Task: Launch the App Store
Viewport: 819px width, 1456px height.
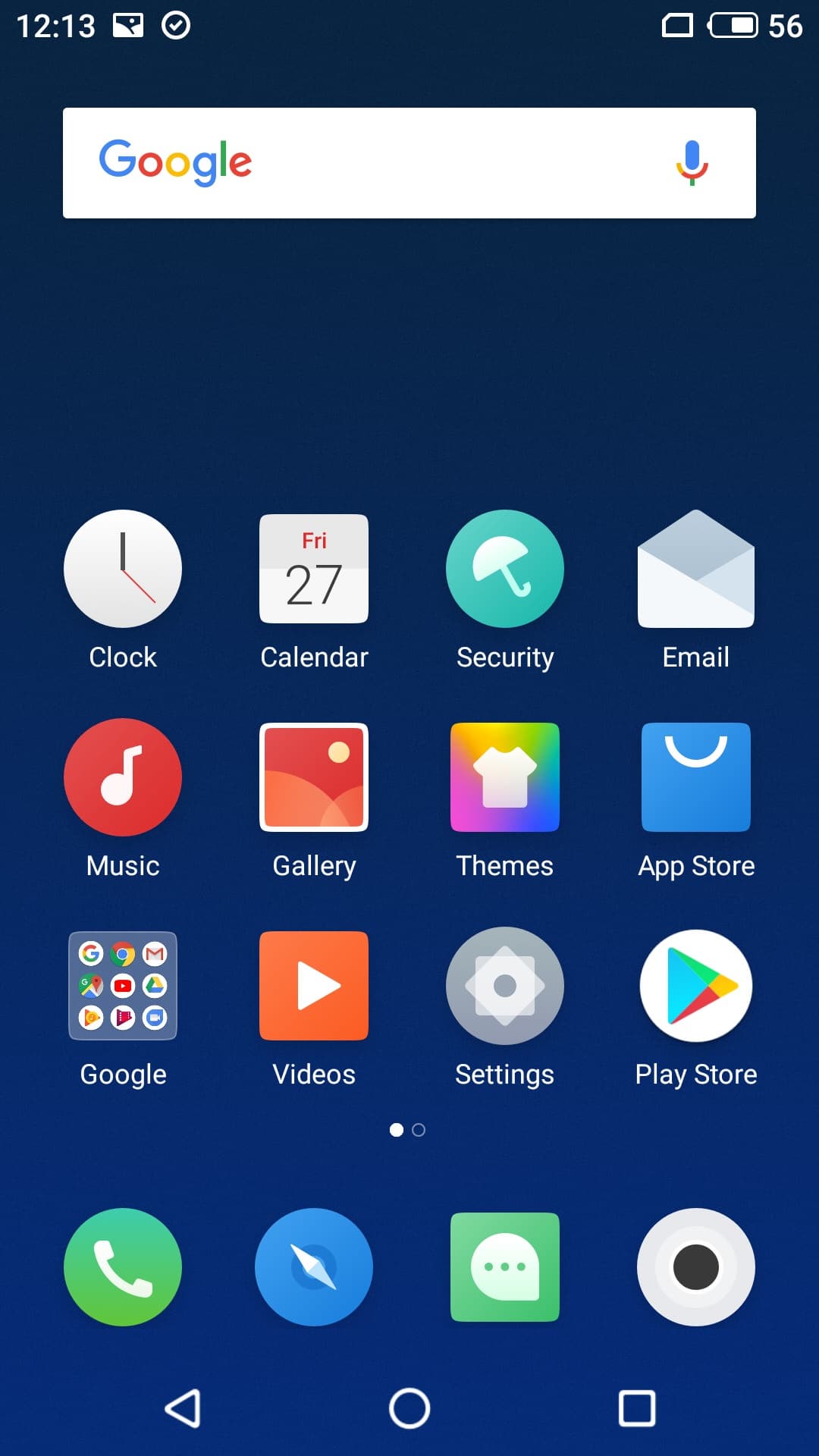Action: click(x=696, y=777)
